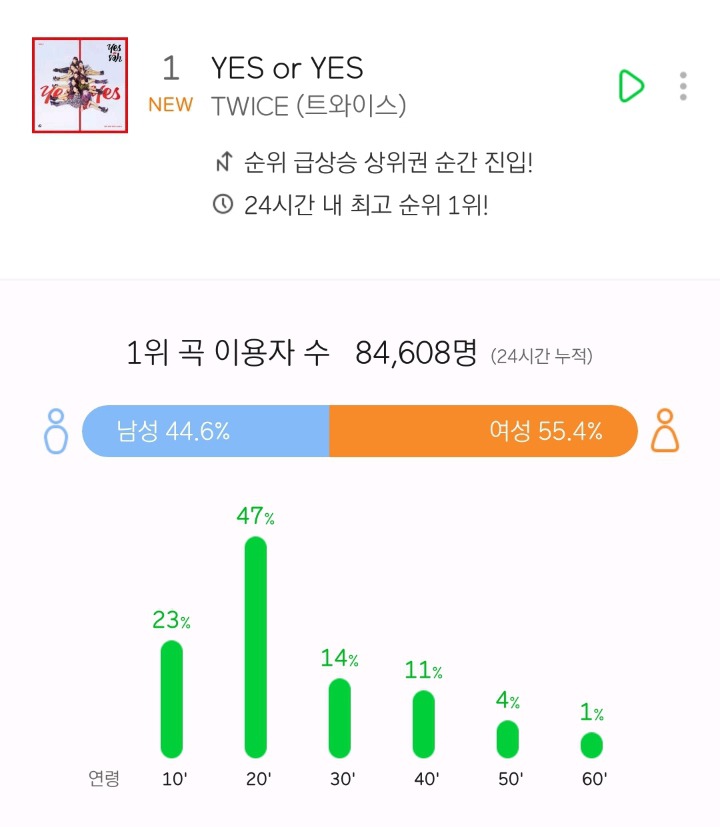This screenshot has height=827, width=720.
Task: Play the song YES or YES
Action: click(630, 85)
